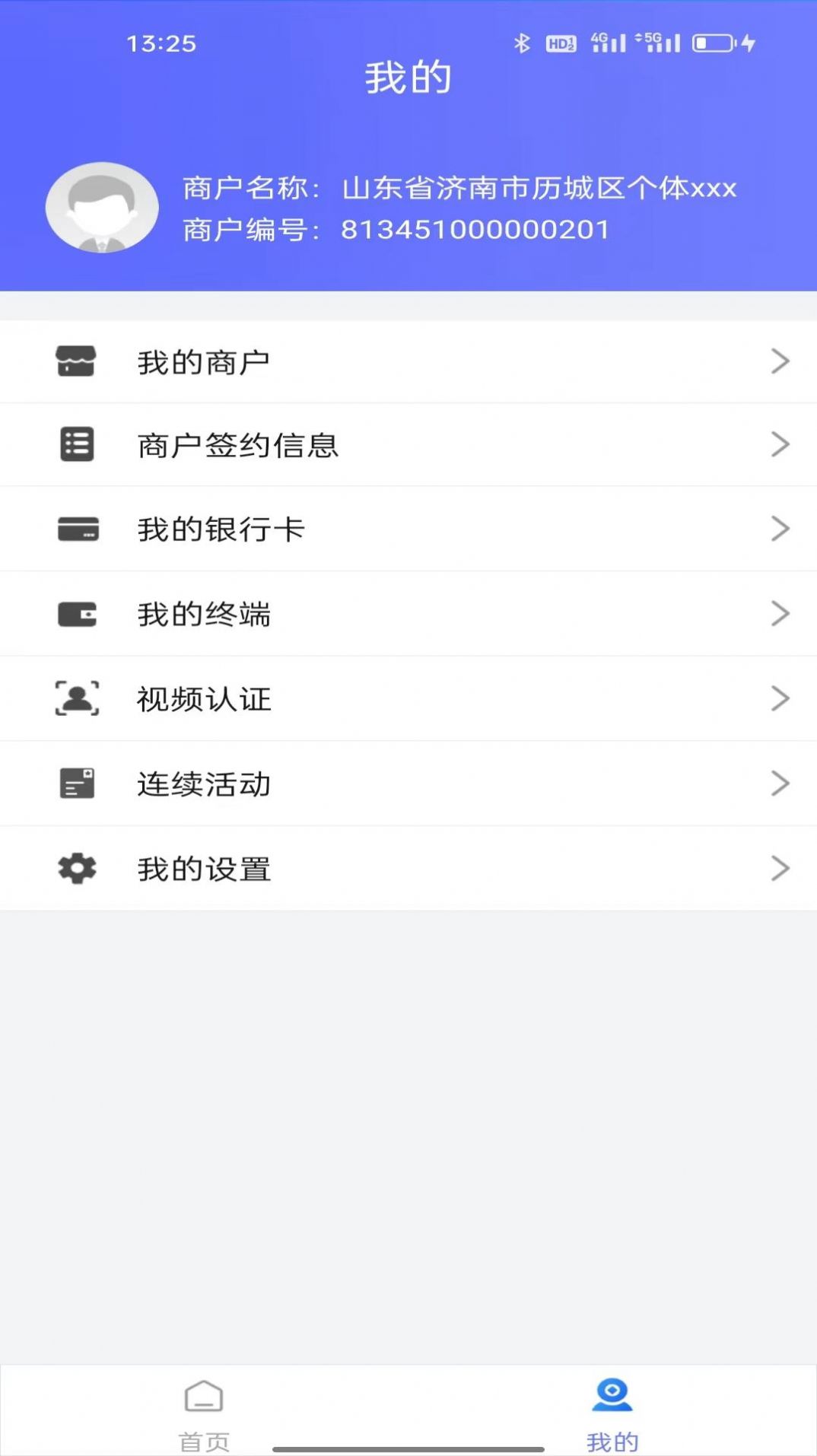Go to 我的设置

[408, 869]
